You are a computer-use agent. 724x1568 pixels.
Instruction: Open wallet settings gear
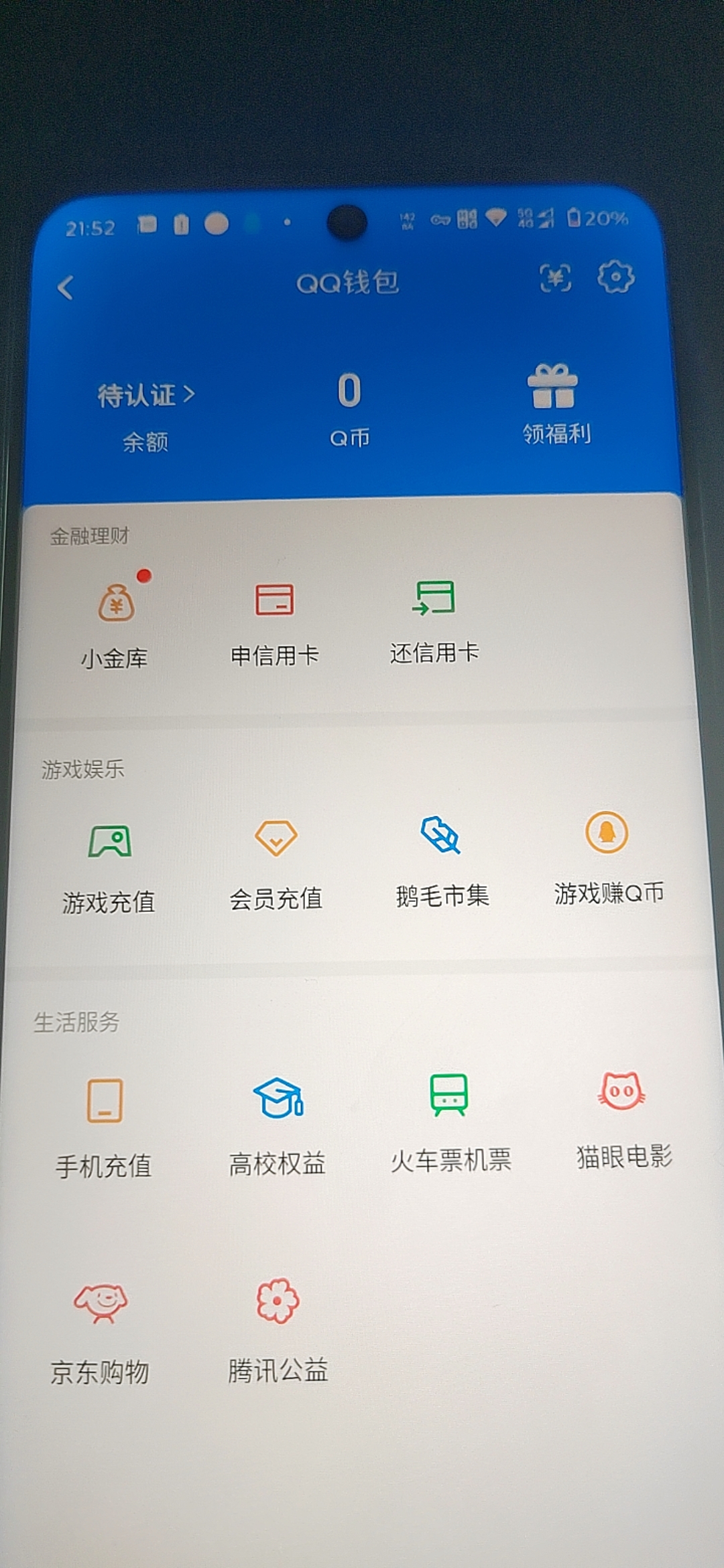[615, 277]
